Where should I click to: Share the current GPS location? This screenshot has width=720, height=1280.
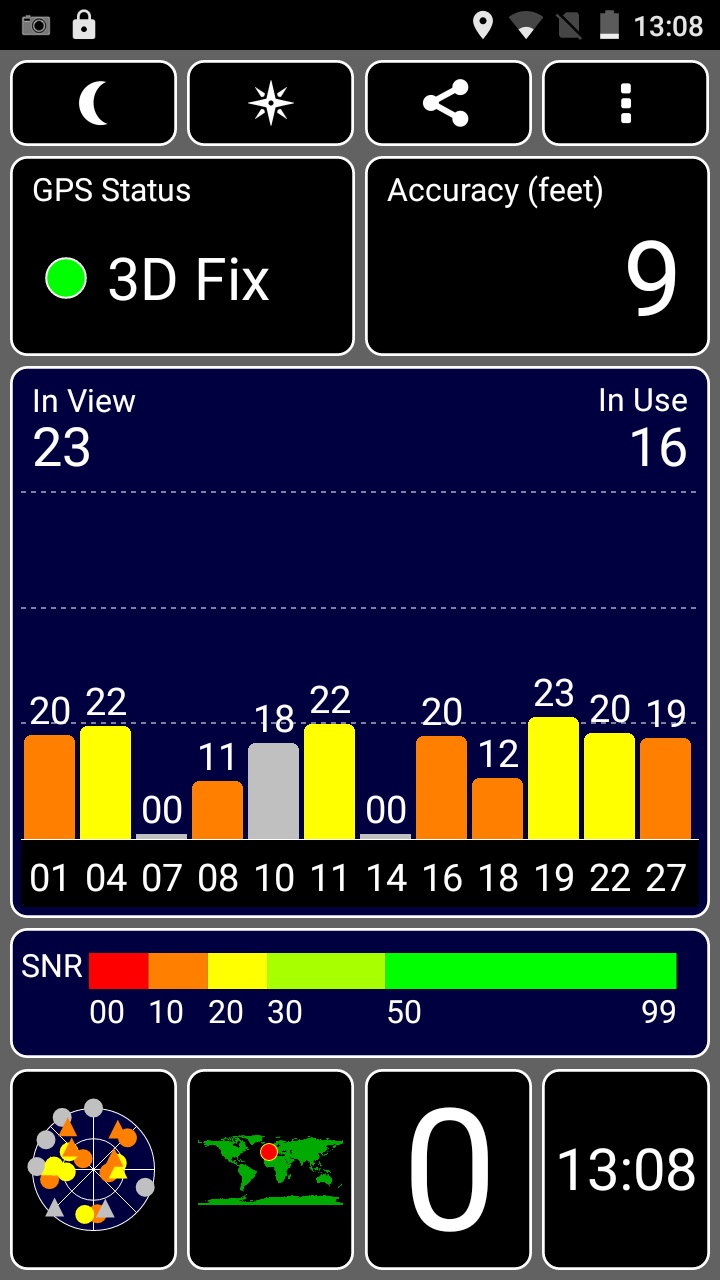(x=448, y=104)
